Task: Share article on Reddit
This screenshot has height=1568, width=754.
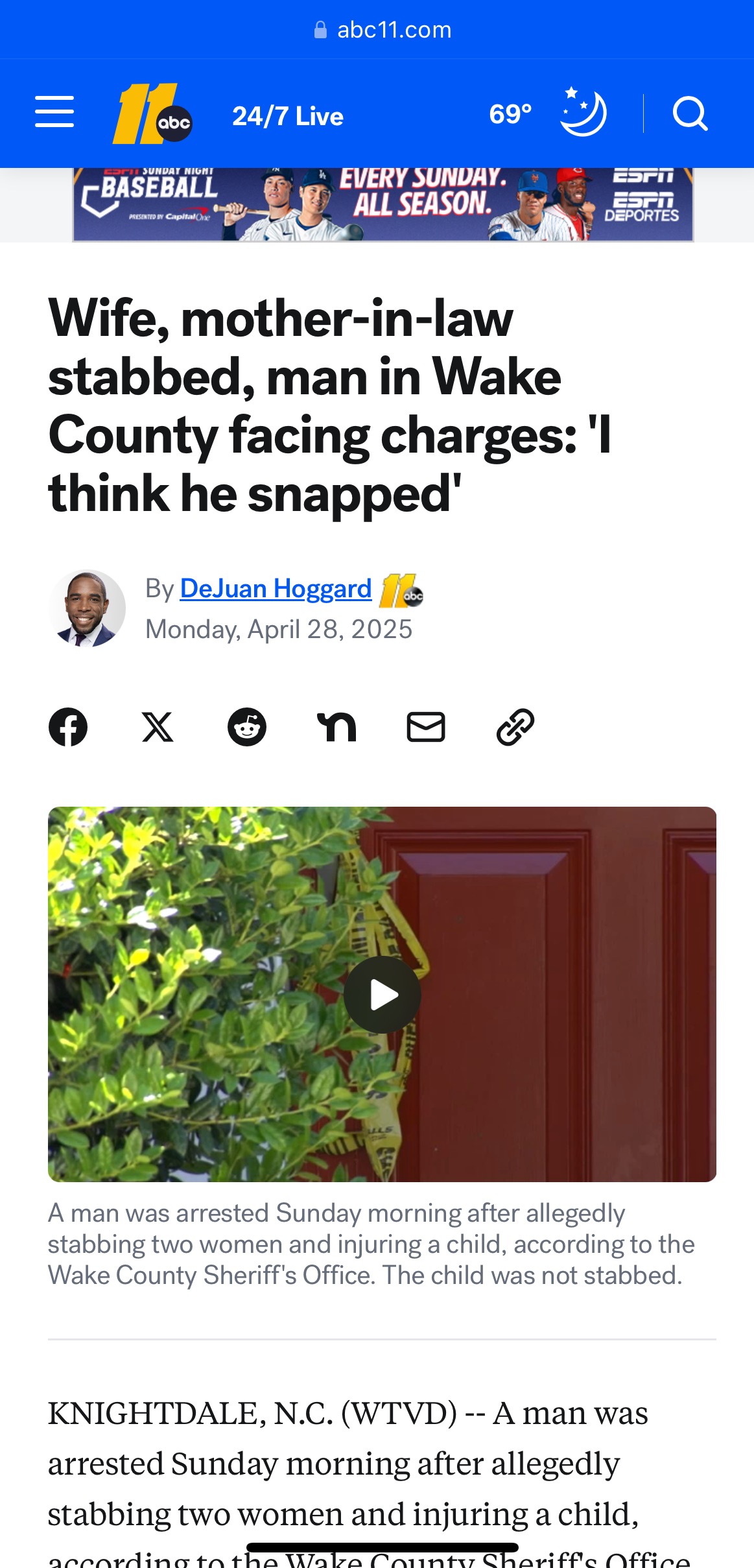Action: [247, 727]
